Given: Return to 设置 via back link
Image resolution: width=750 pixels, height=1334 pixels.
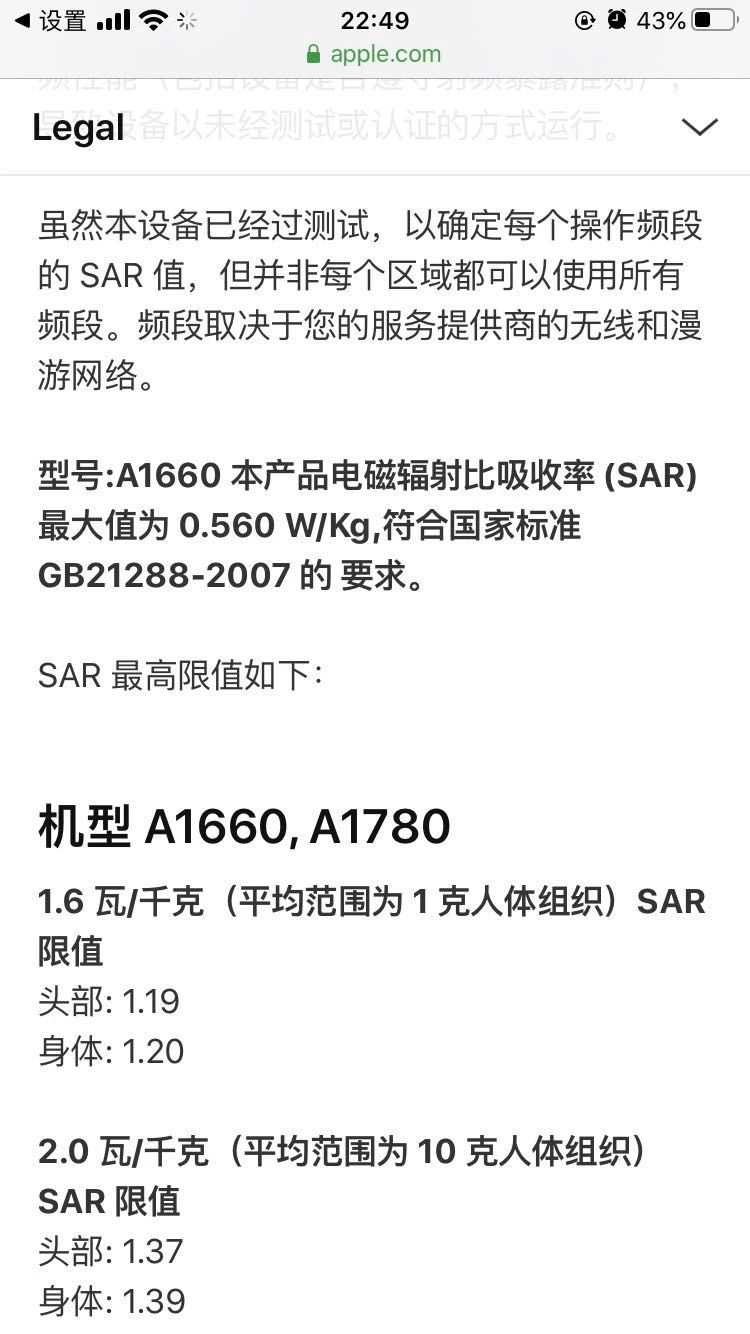Looking at the screenshot, I should (x=50, y=21).
